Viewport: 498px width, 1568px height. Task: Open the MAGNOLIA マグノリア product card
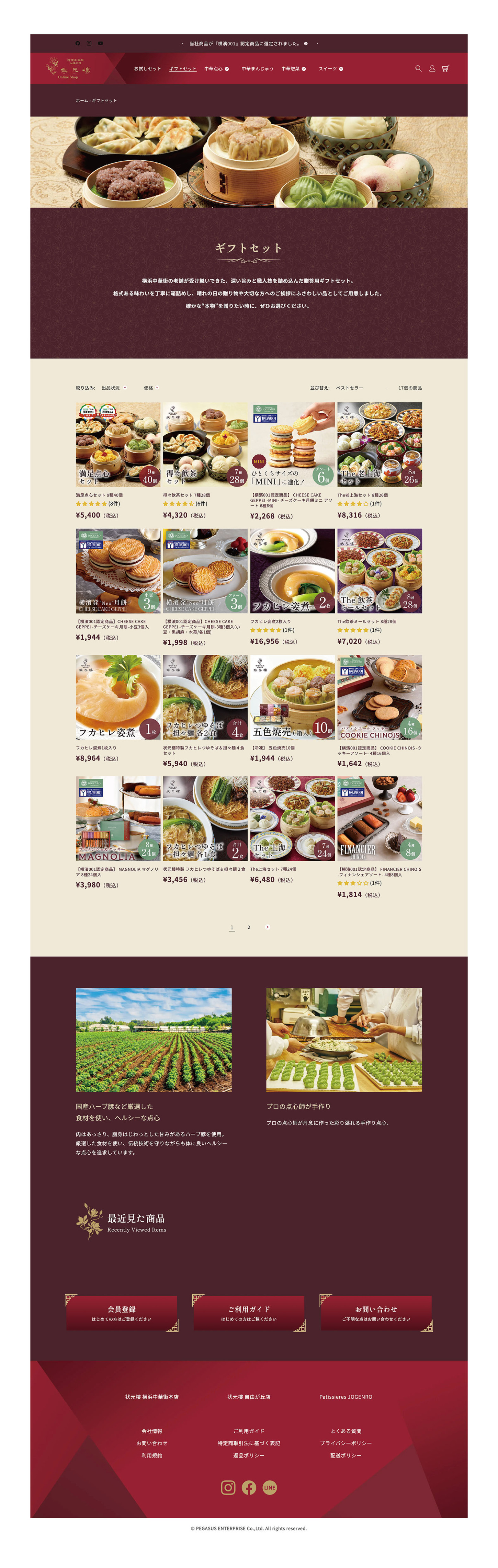[118, 819]
